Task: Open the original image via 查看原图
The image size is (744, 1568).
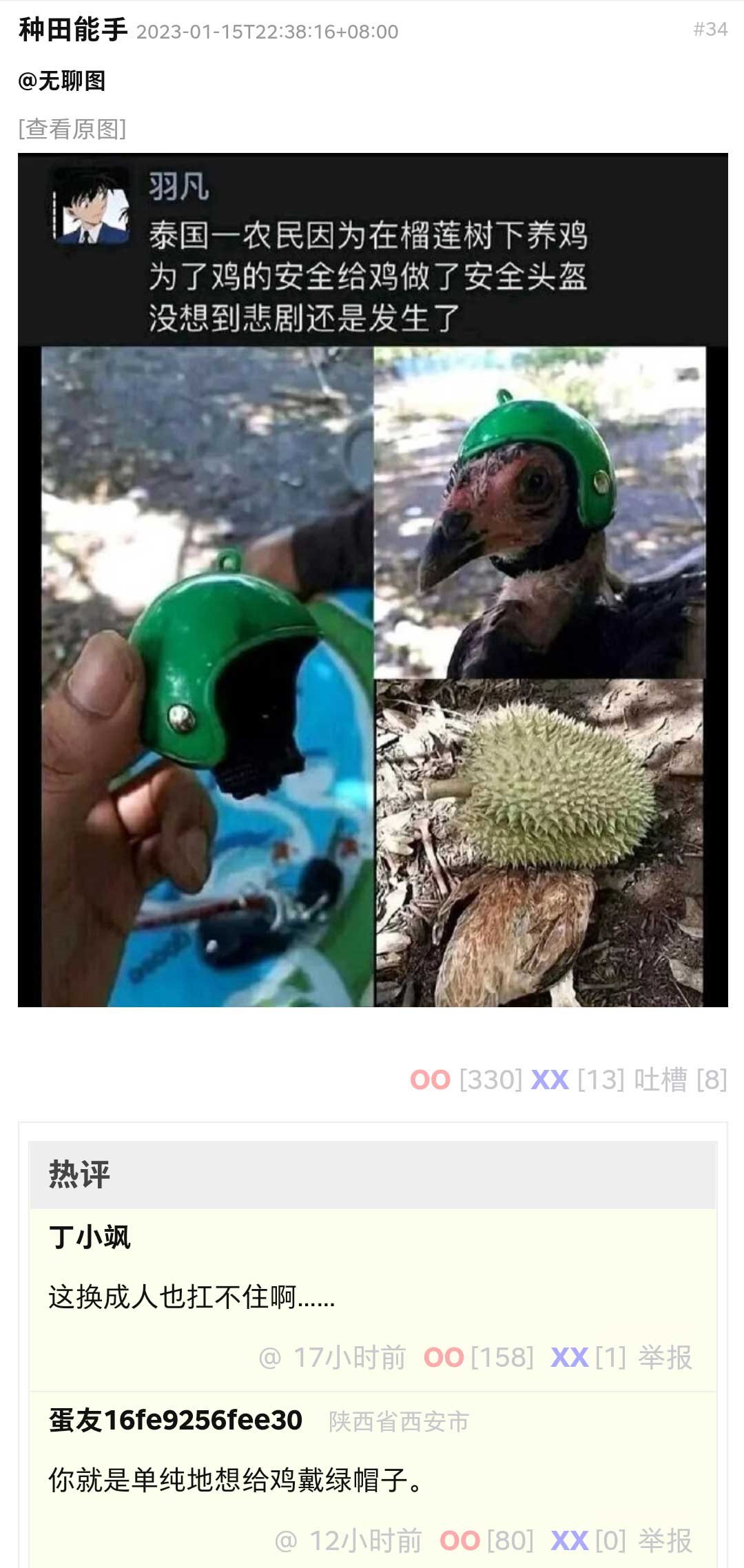Action: 72,129
